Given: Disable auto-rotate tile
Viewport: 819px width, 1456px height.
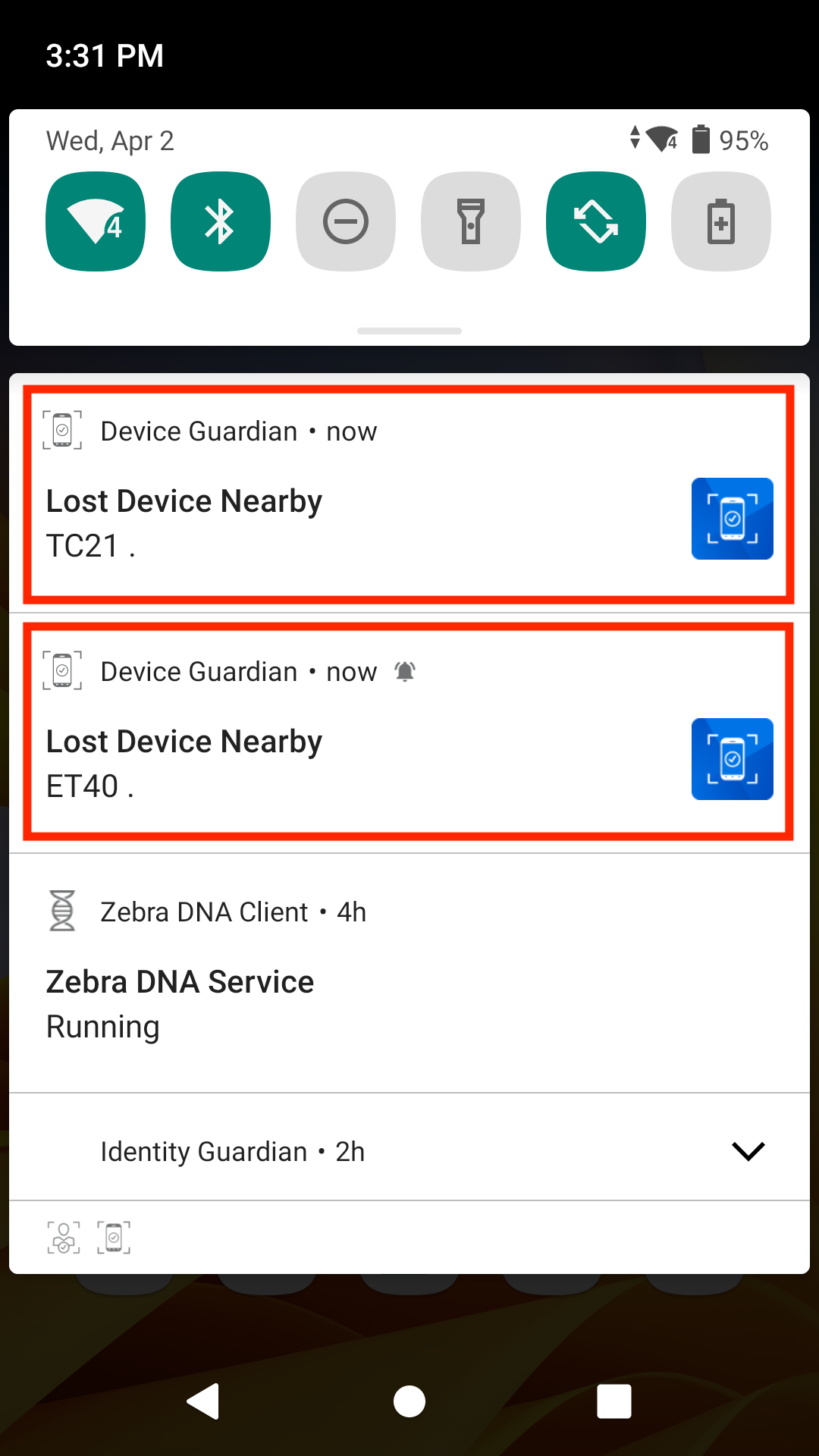Looking at the screenshot, I should coord(596,221).
